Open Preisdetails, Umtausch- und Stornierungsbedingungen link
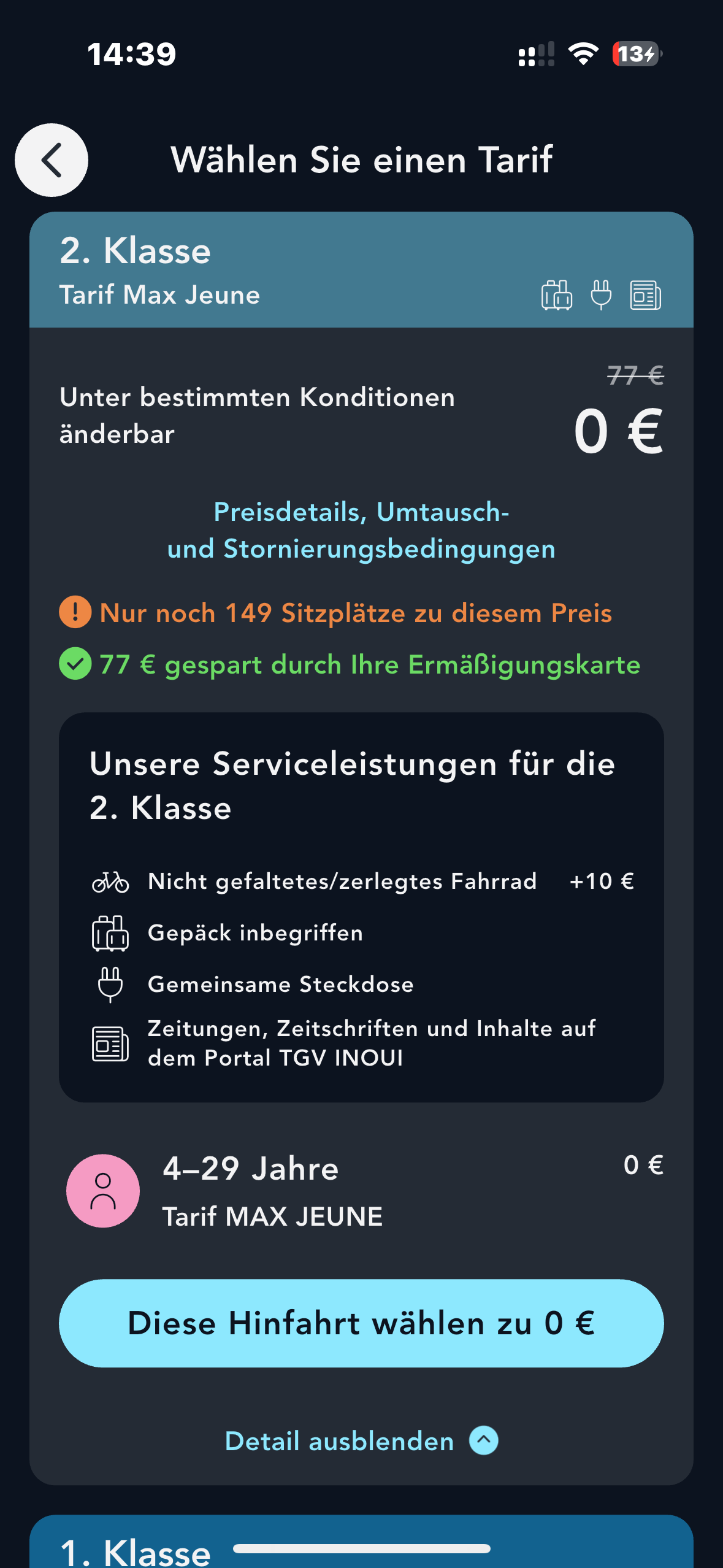 point(361,531)
